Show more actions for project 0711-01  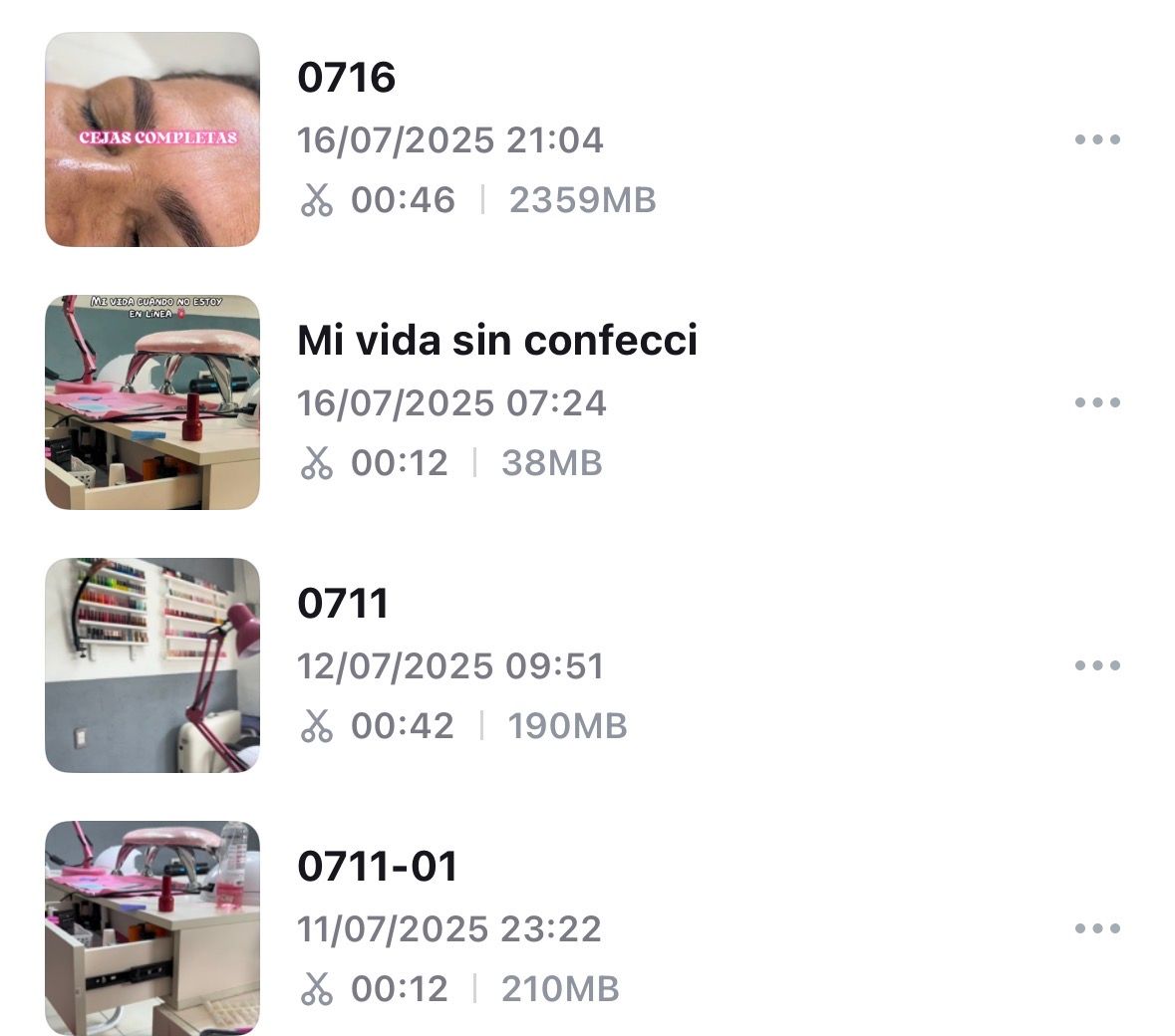click(1097, 928)
